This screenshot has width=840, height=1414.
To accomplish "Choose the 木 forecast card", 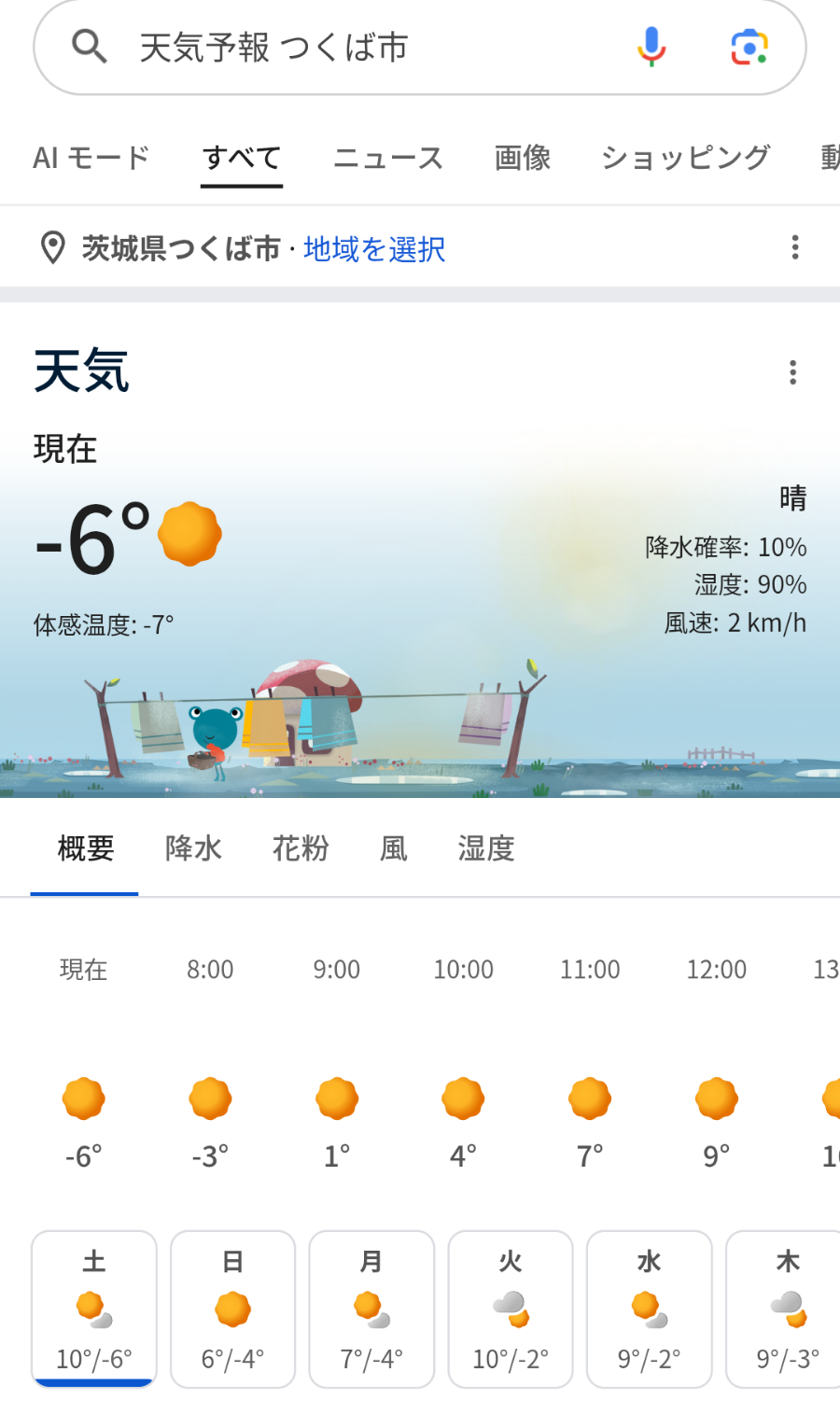I will [786, 1309].
